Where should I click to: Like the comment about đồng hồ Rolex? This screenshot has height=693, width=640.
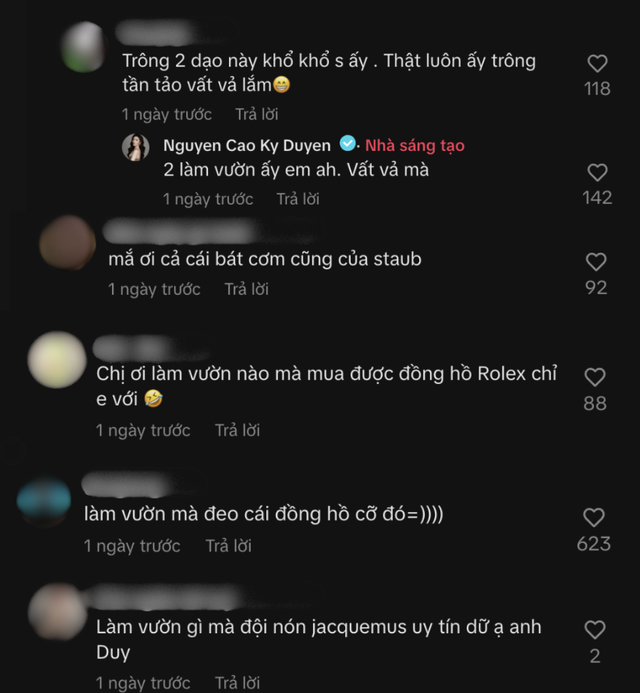[x=595, y=378]
